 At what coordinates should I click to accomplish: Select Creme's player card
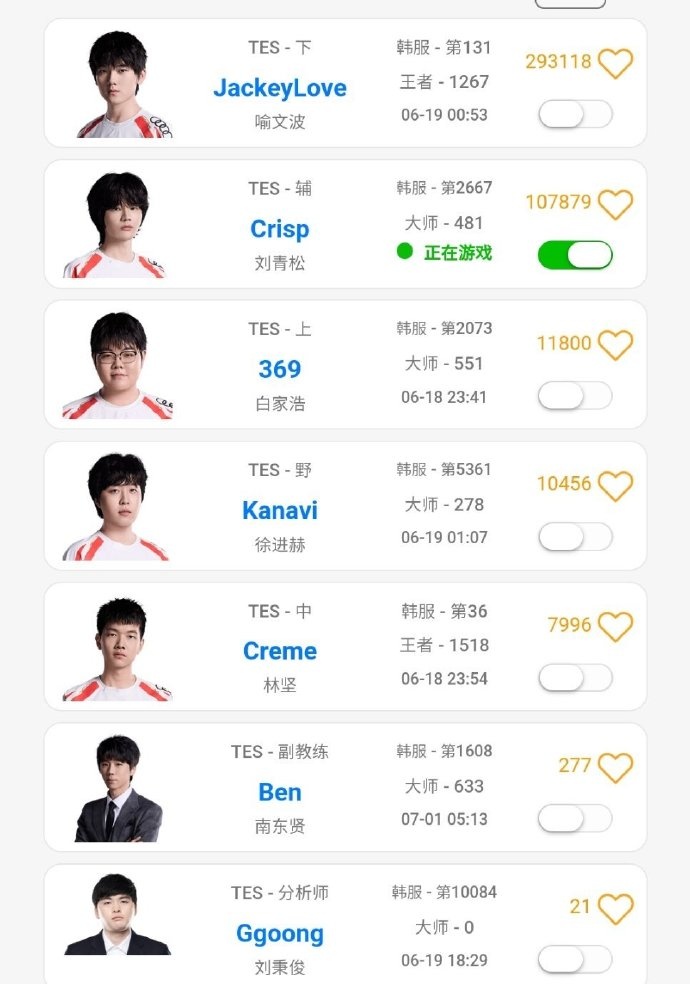pyautogui.click(x=280, y=651)
